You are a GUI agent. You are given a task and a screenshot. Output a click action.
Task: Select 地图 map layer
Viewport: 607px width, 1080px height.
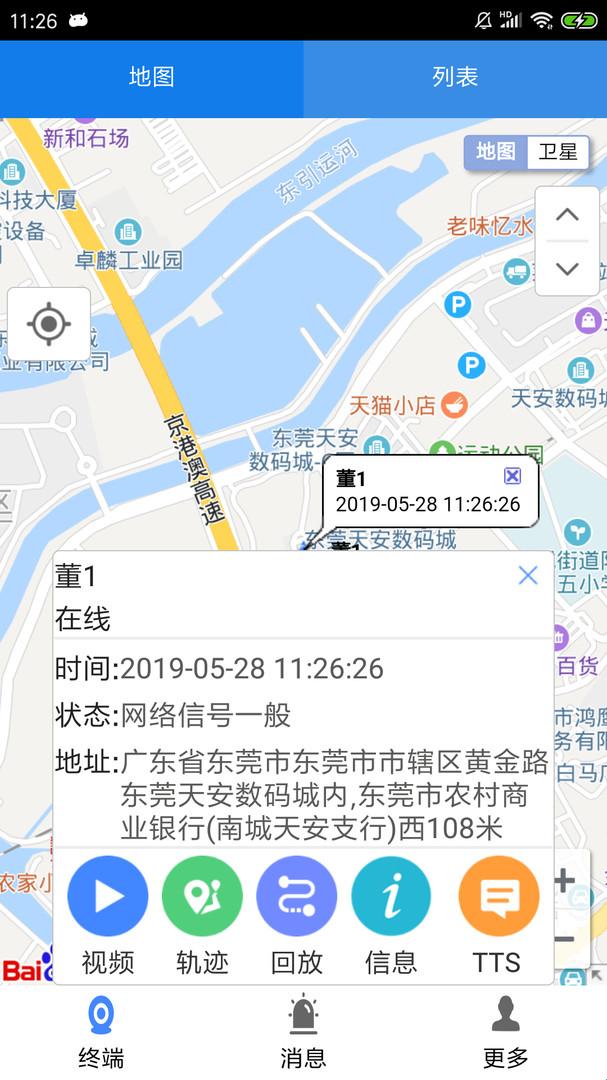tap(496, 152)
